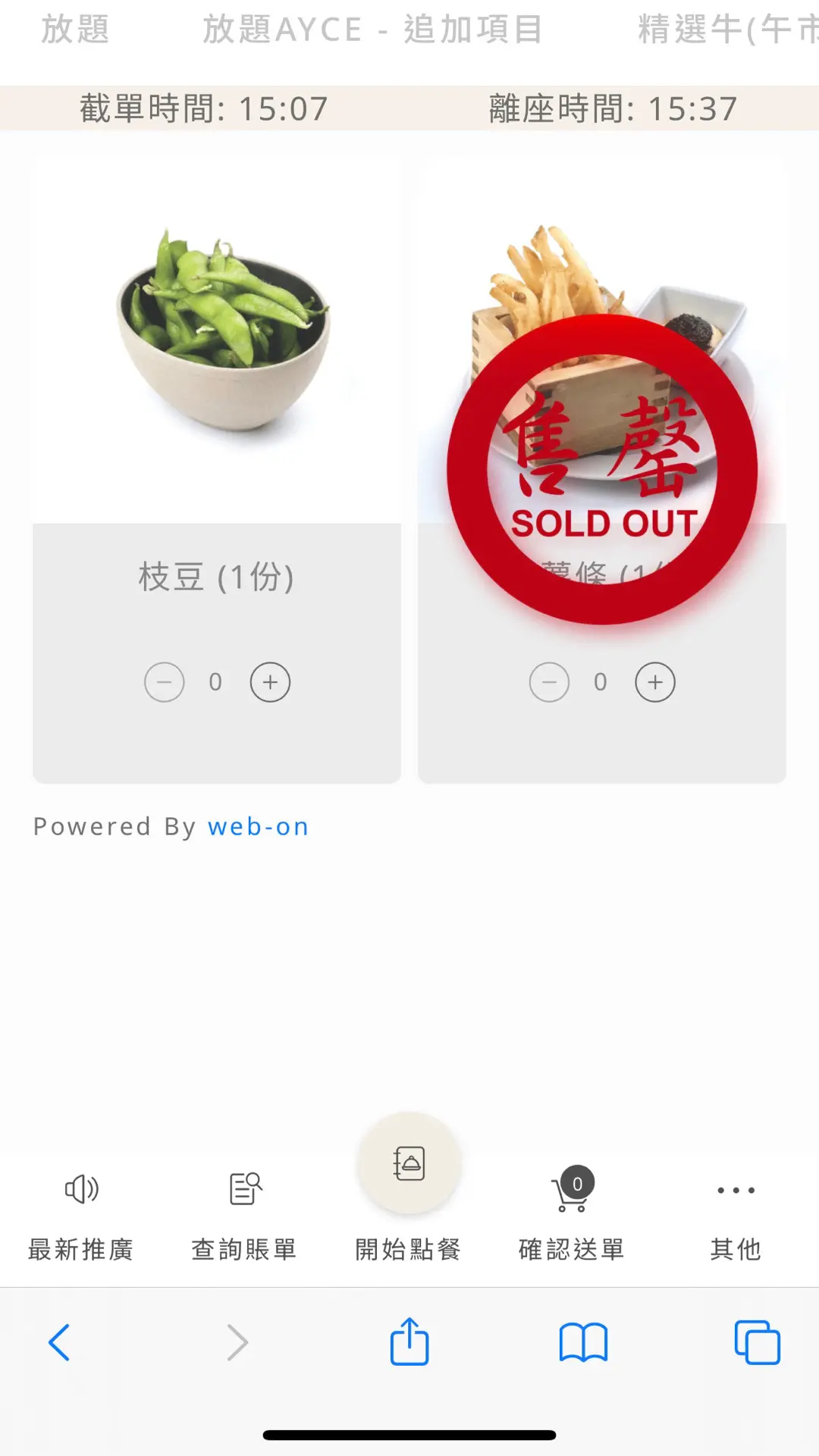Screen dimensions: 819x1456
Task: Open 確認送單 cart to confirm order
Action: [572, 1213]
